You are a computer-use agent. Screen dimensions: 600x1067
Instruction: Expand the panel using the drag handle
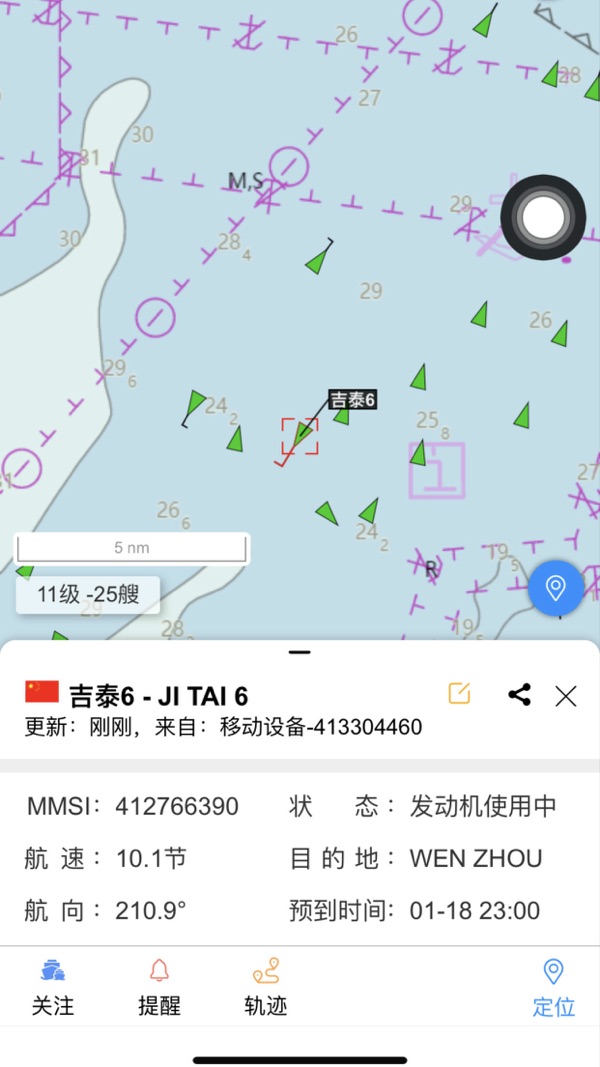point(299,652)
